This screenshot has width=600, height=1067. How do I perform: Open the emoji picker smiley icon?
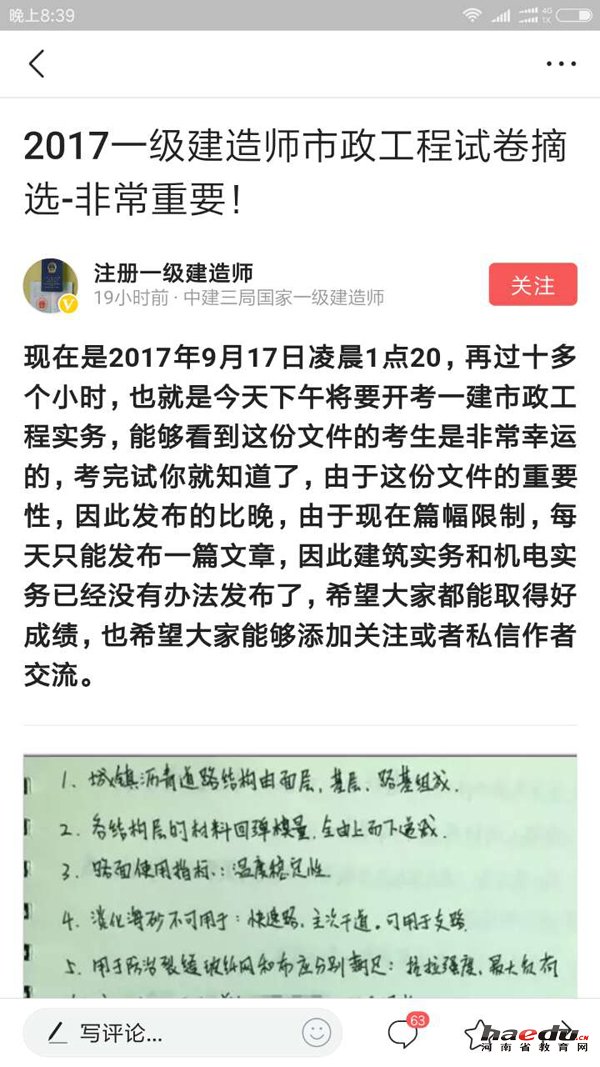point(316,1032)
